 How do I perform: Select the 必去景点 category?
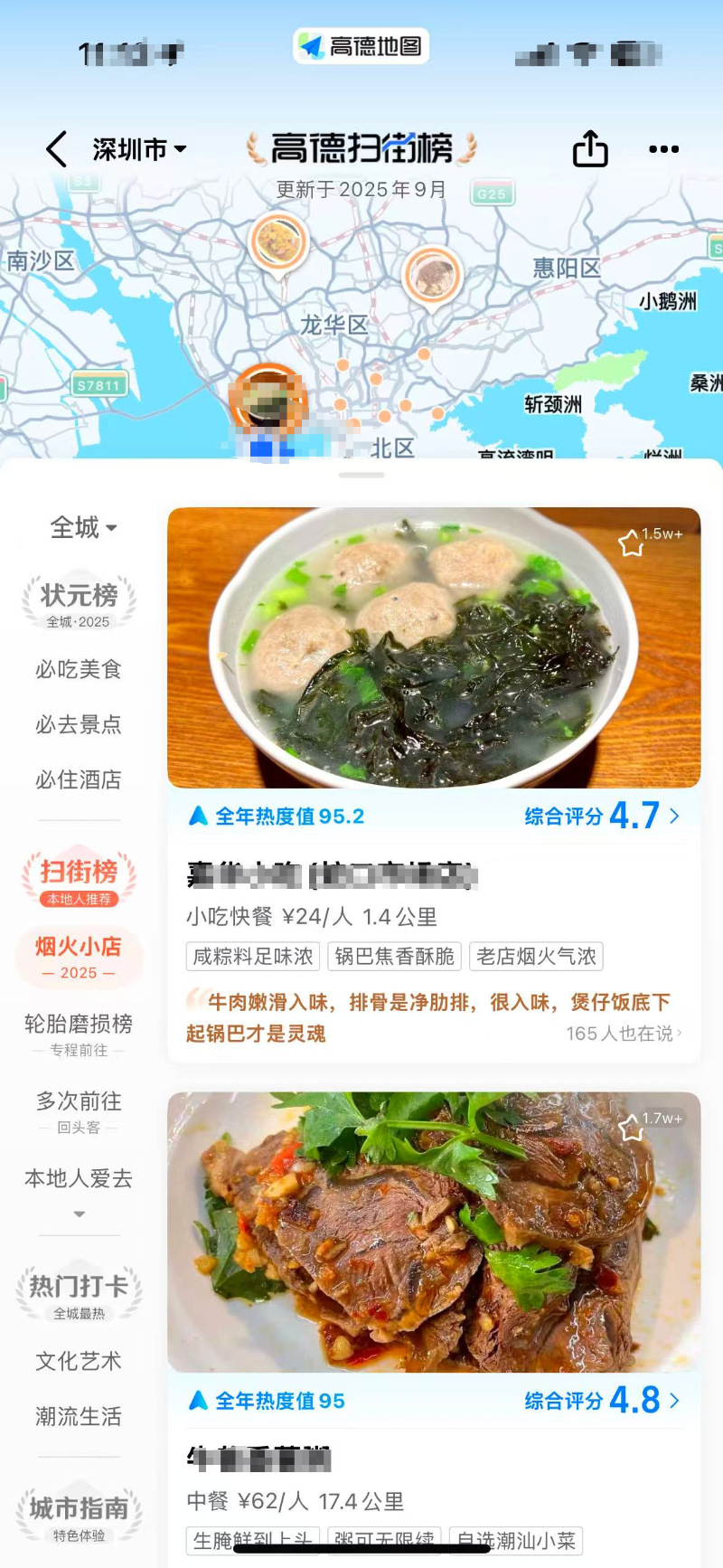coord(79,724)
